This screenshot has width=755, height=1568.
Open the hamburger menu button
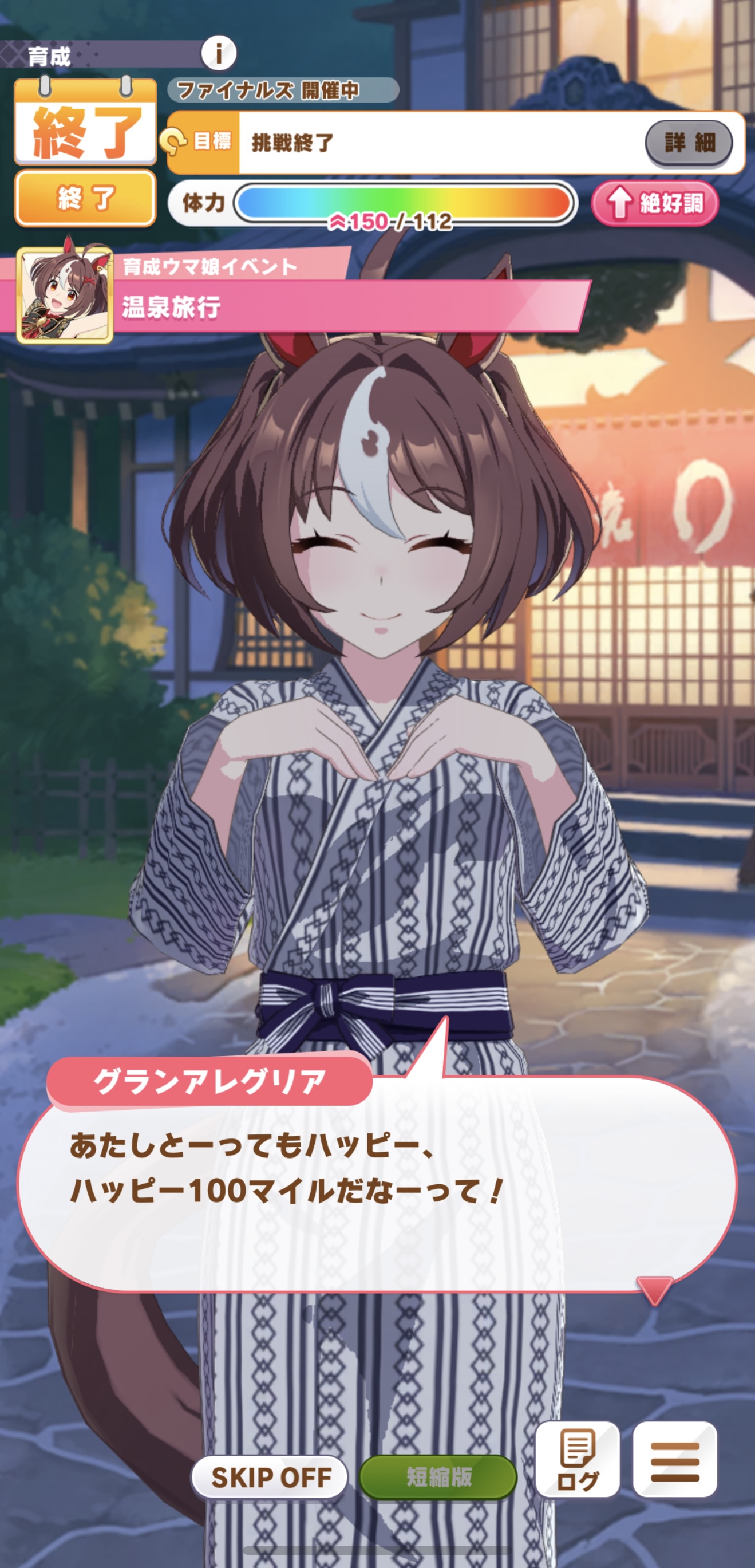pos(675,1460)
